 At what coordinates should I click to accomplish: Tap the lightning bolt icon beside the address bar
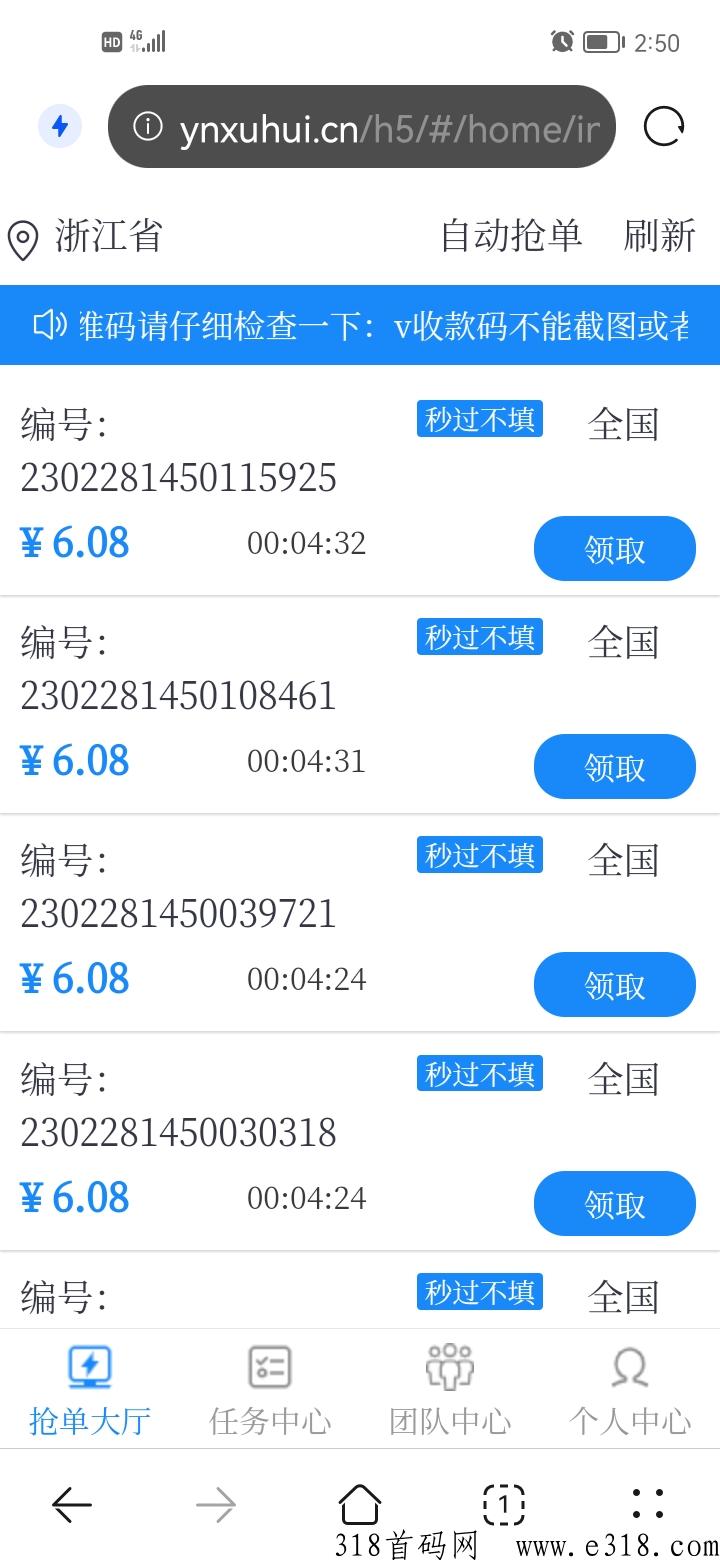[x=60, y=127]
